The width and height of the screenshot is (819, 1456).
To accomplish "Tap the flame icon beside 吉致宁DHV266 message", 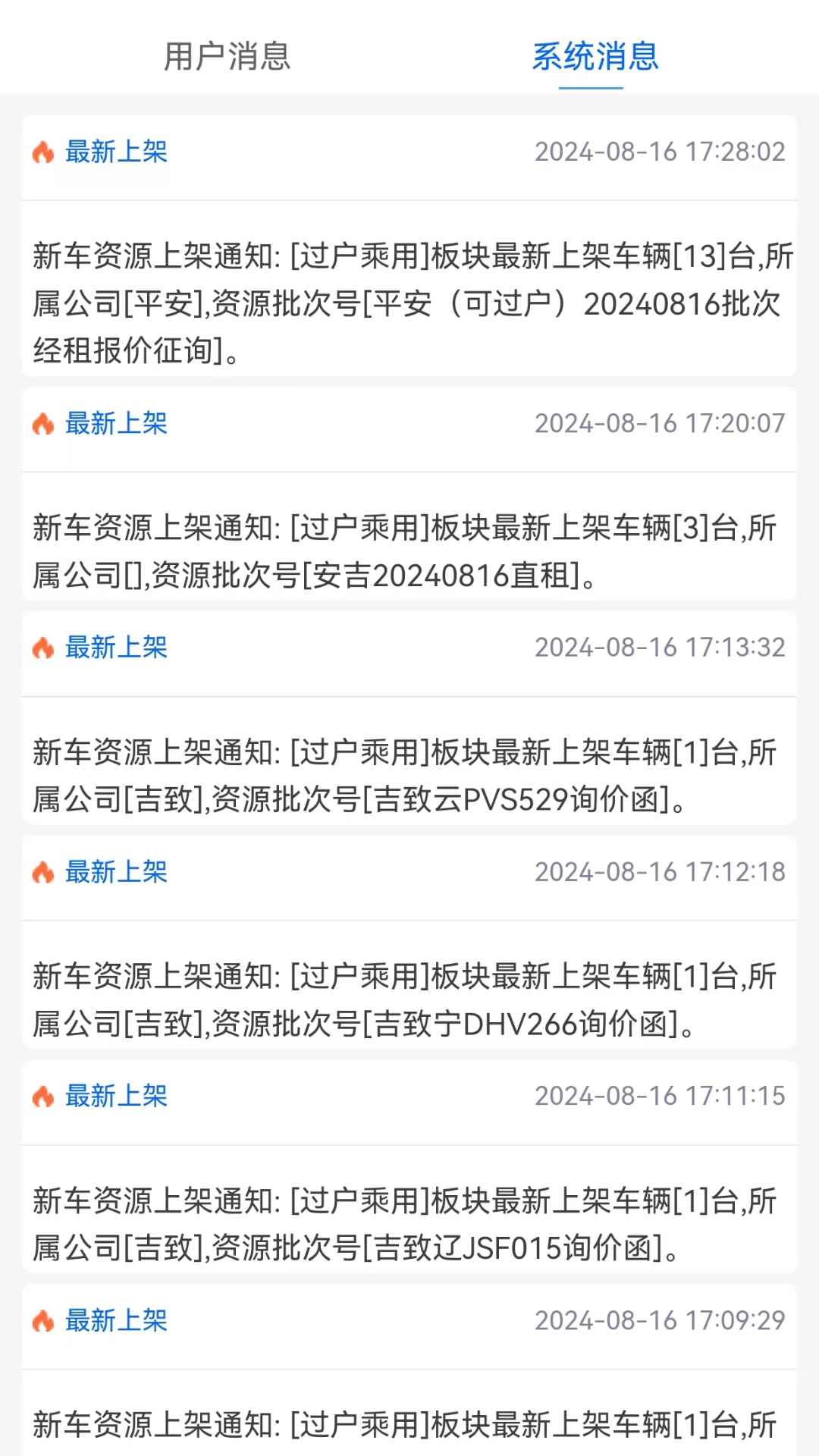I will coord(43,874).
